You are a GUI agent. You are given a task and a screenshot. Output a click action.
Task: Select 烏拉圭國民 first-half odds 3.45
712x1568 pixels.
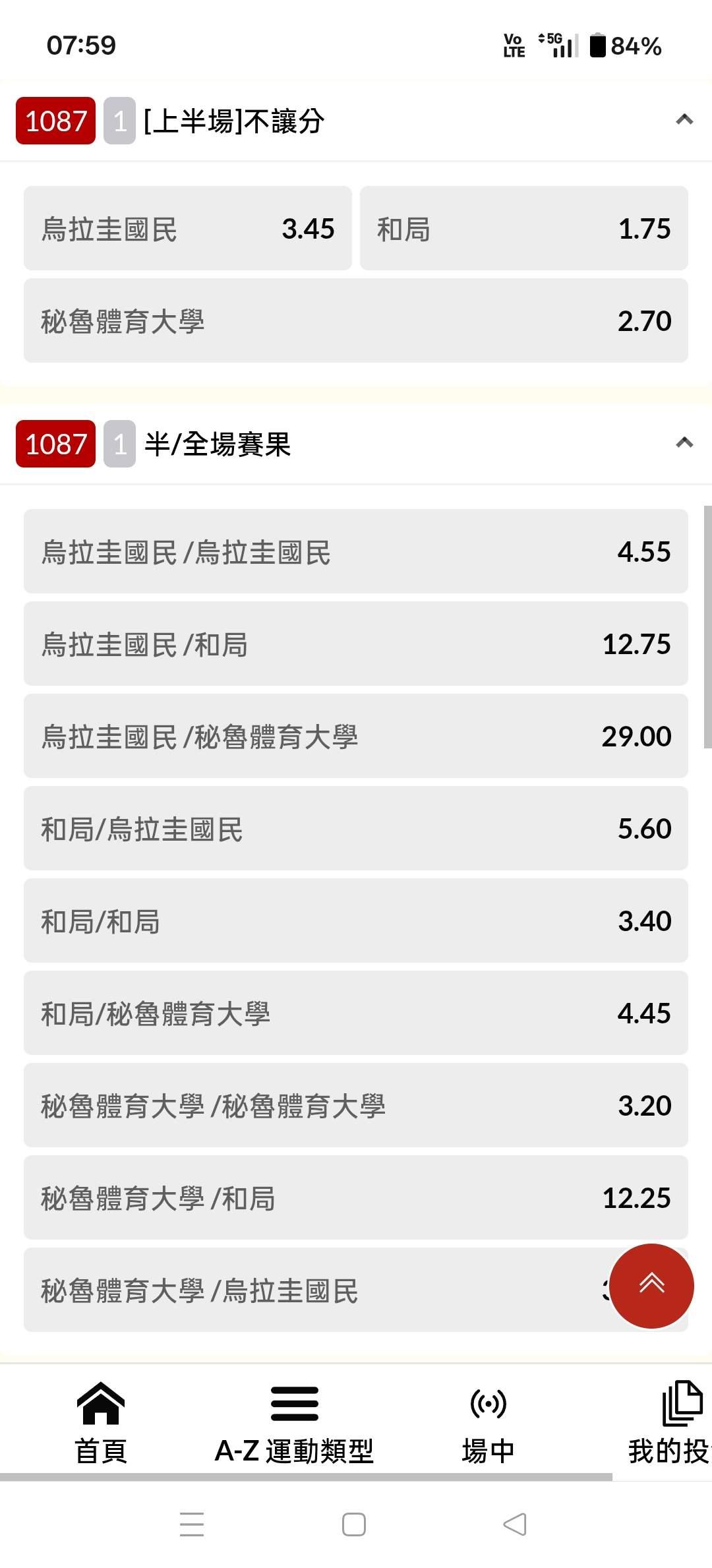tap(188, 228)
